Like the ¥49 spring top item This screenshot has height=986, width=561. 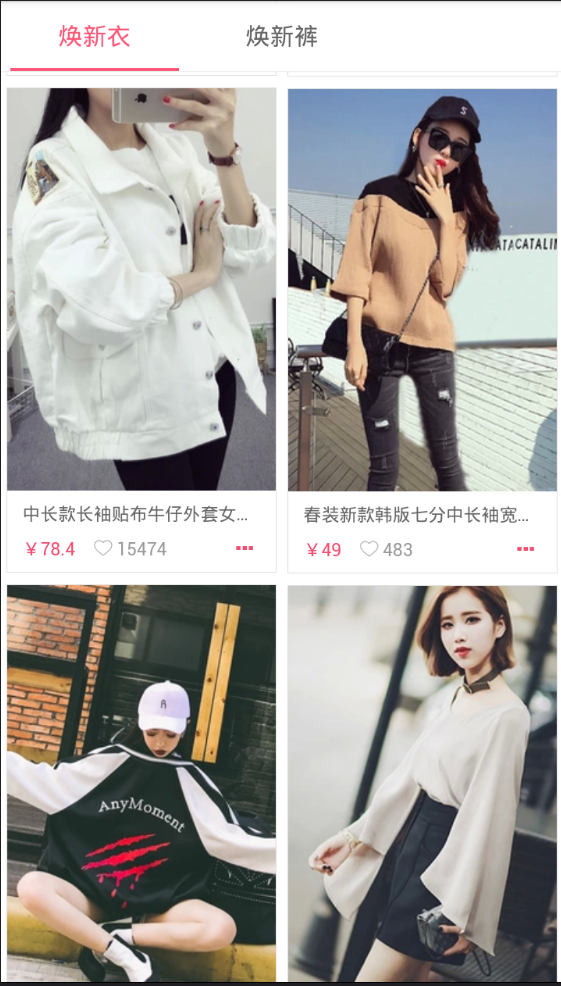369,549
